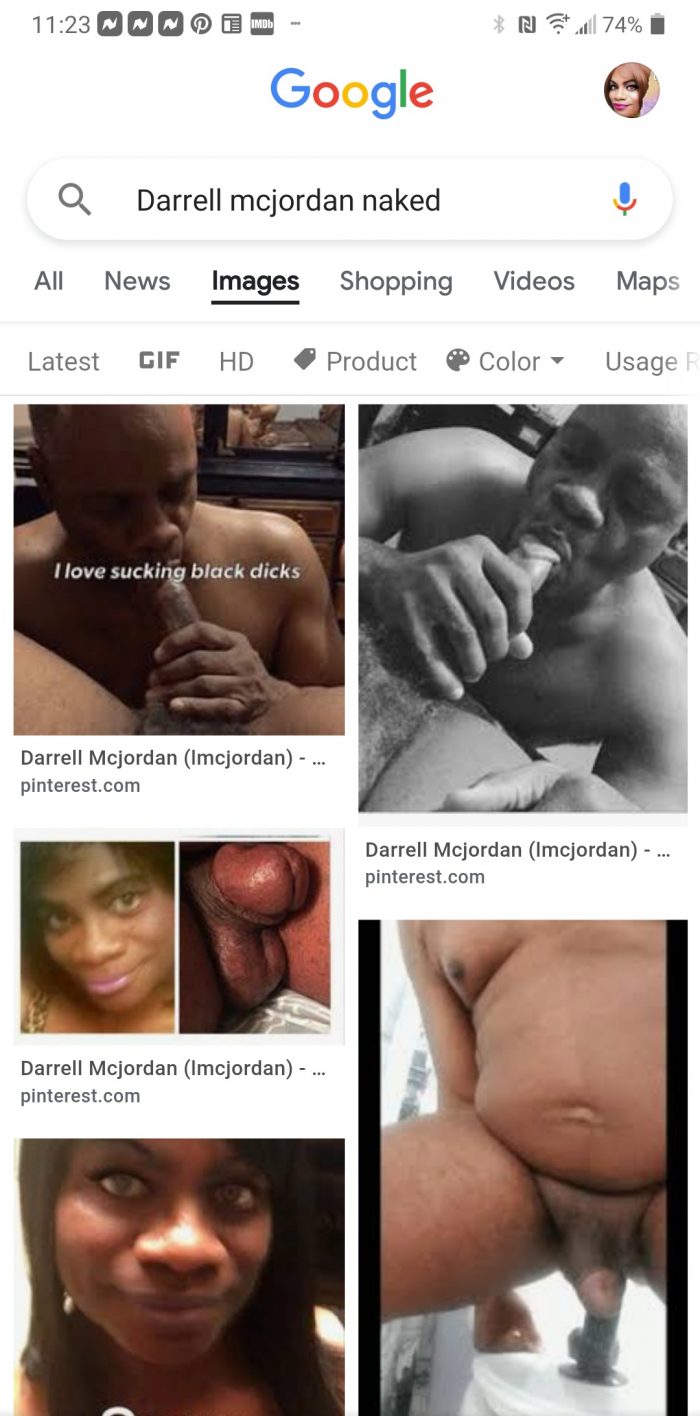Apply the Latest filter chip
The width and height of the screenshot is (700, 1416).
point(63,361)
